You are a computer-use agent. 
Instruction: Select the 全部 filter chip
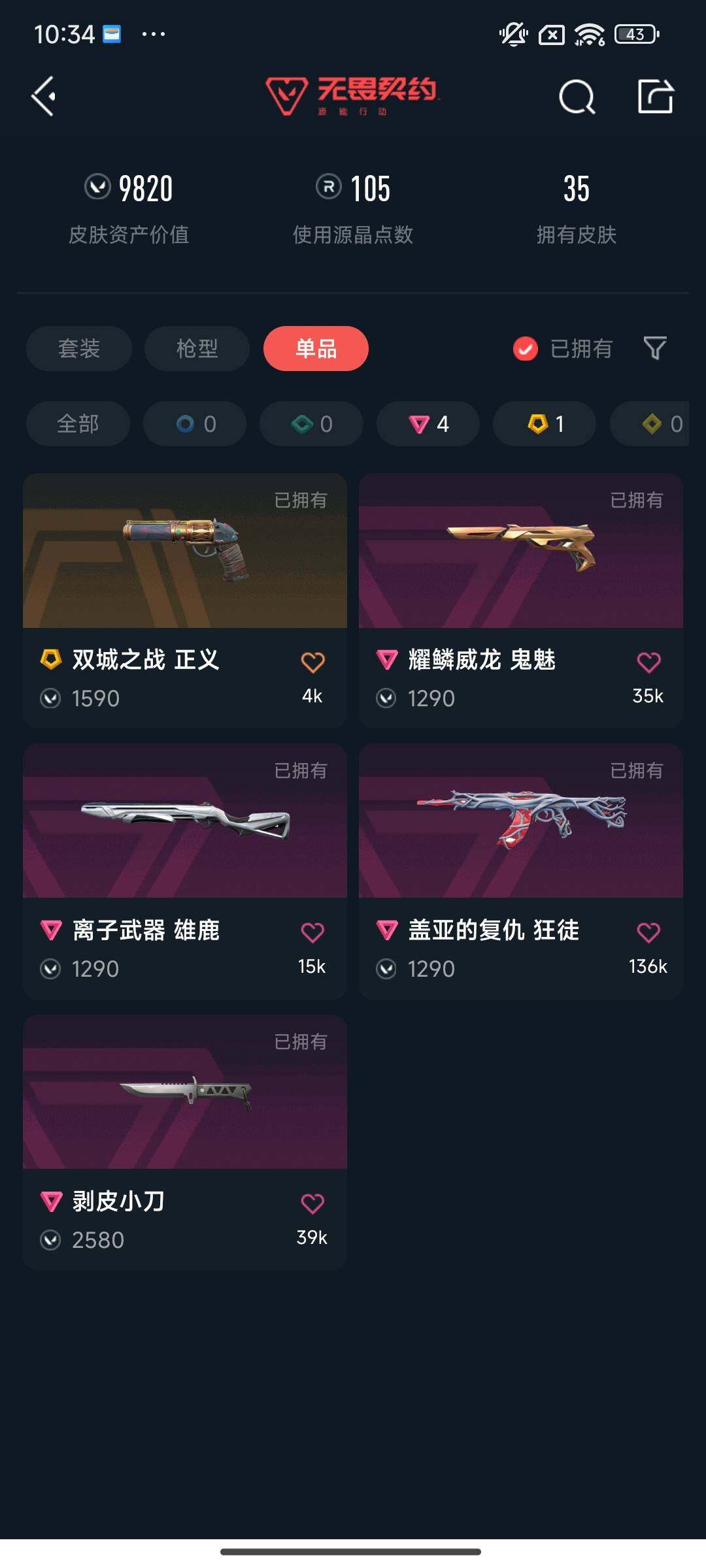pyautogui.click(x=78, y=423)
